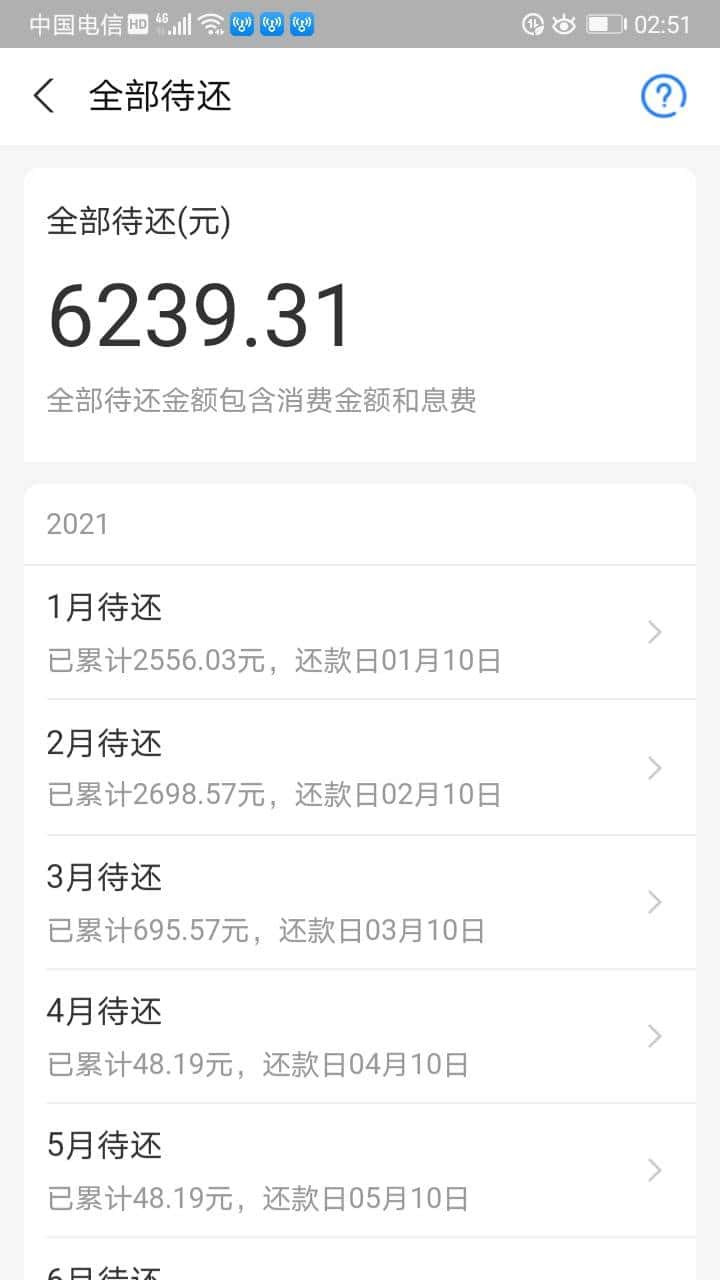Select the 2021 year header
720x1280 pixels.
[x=74, y=524]
